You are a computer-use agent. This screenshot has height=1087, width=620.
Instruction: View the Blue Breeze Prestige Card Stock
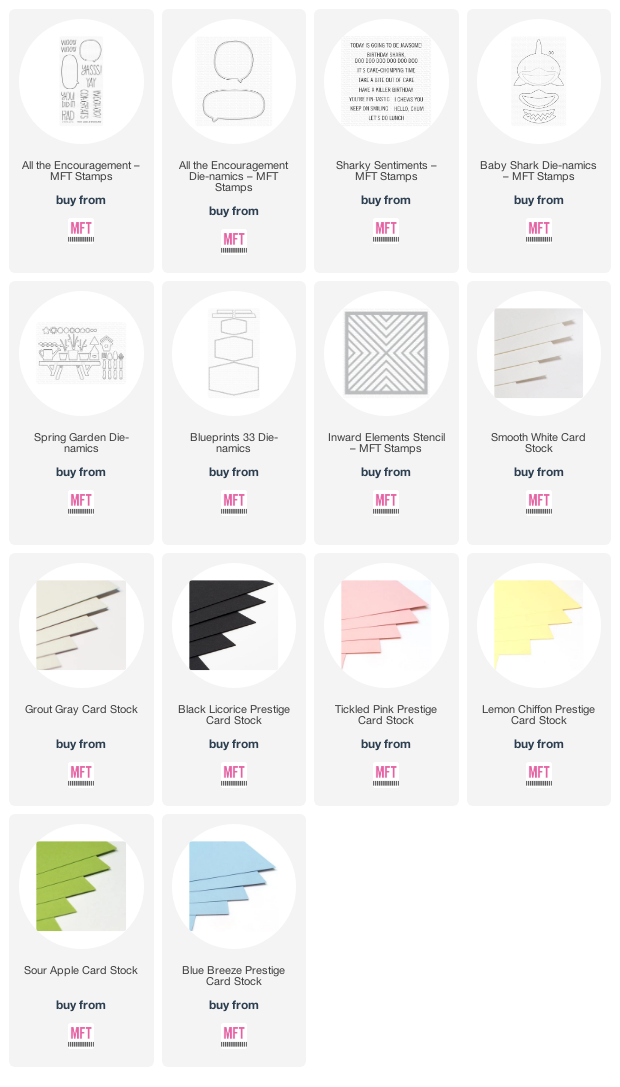tap(234, 941)
